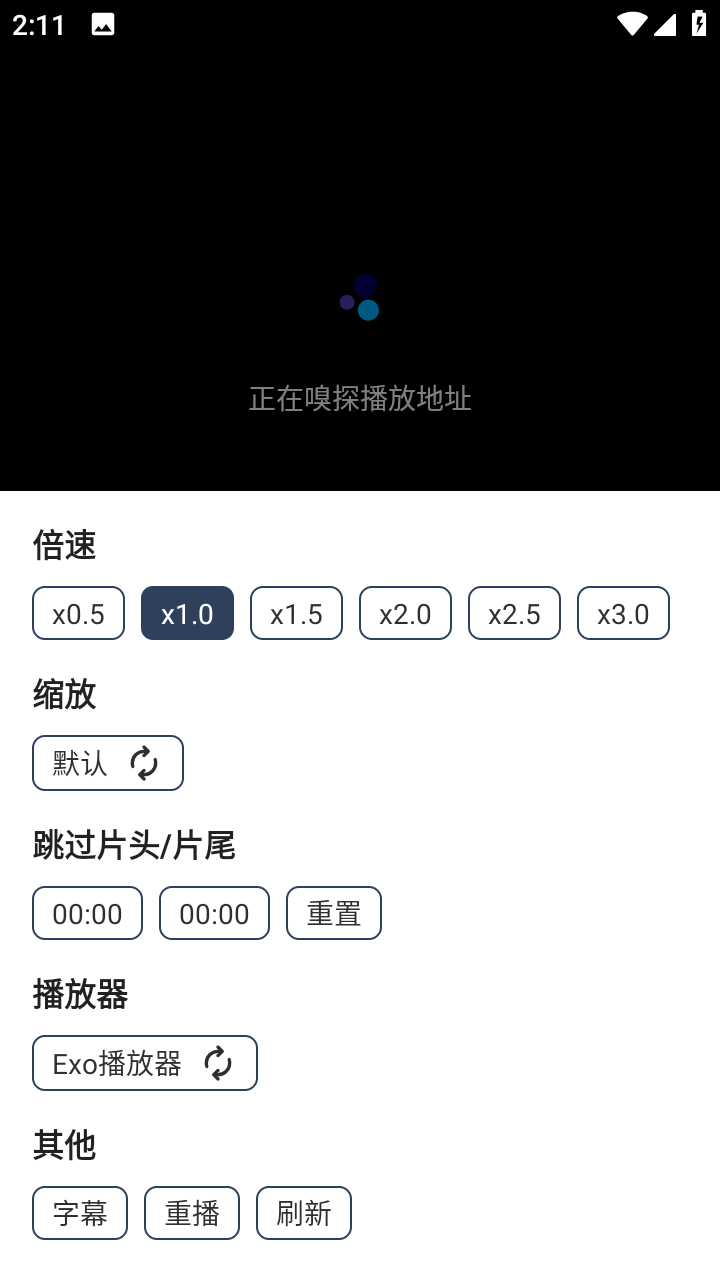
Task: Select the x0.5 playback speed
Action: point(78,613)
